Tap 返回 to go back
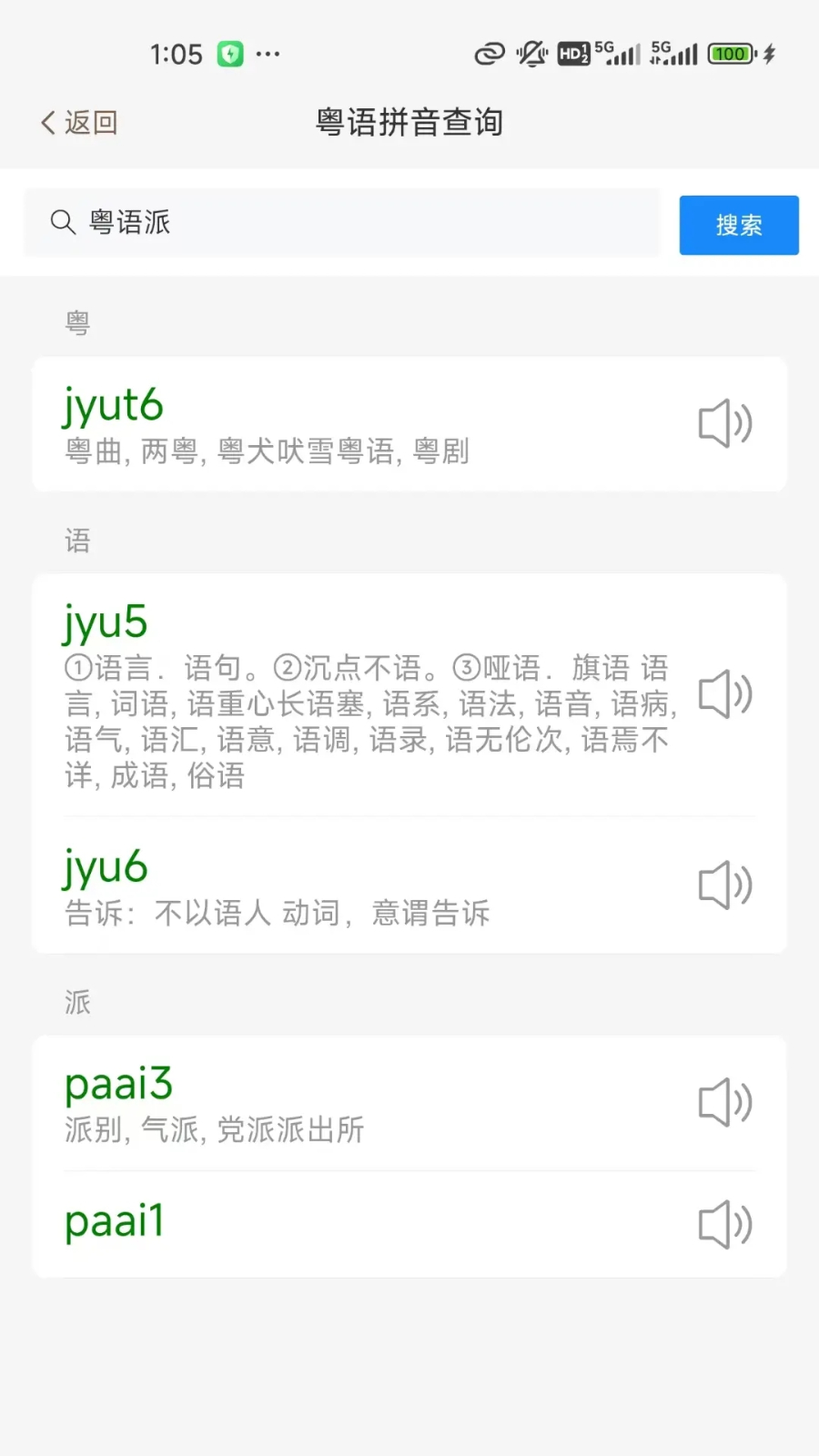The image size is (819, 1456). click(90, 122)
